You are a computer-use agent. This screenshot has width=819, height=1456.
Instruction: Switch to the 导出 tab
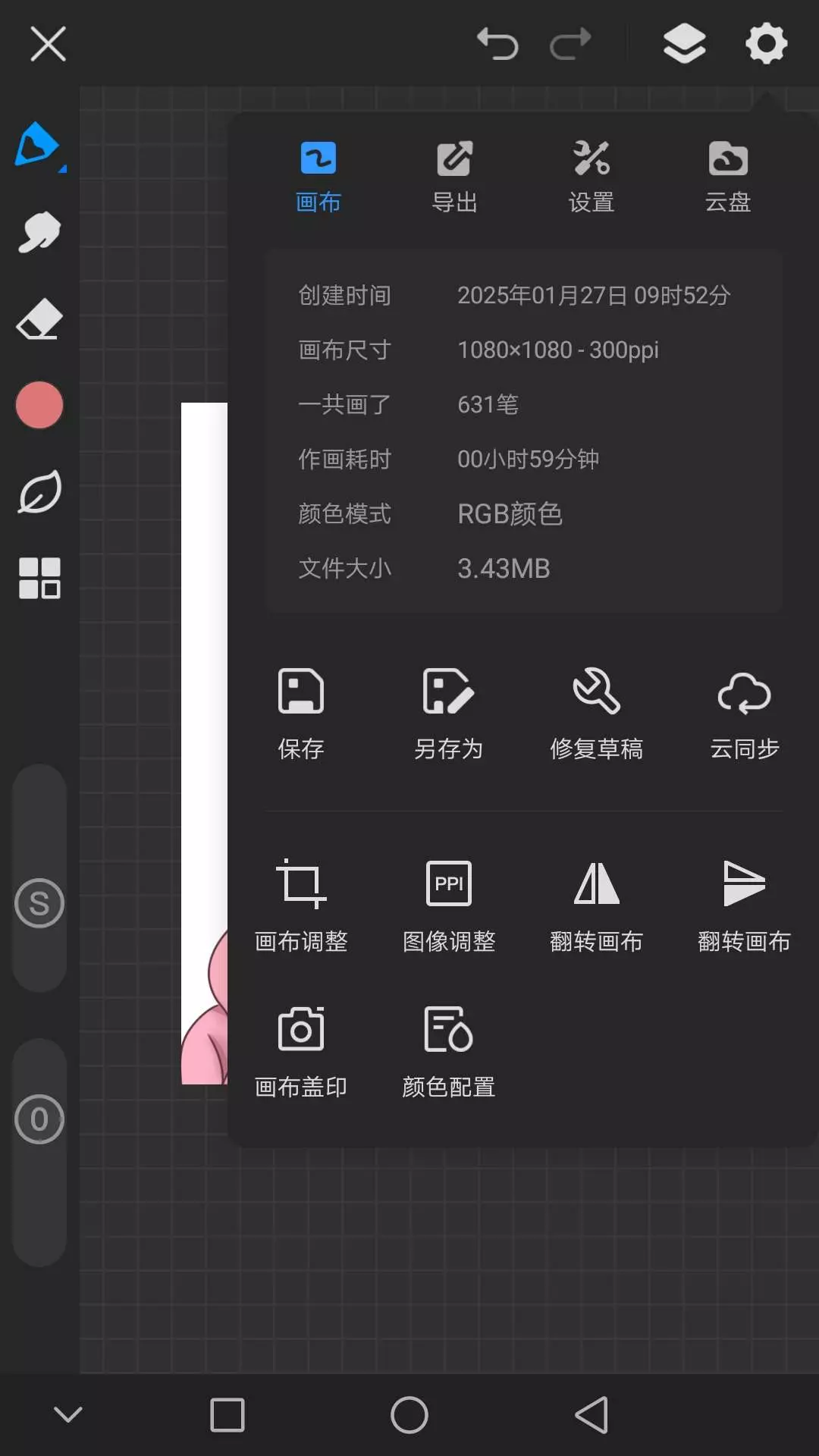(x=454, y=177)
